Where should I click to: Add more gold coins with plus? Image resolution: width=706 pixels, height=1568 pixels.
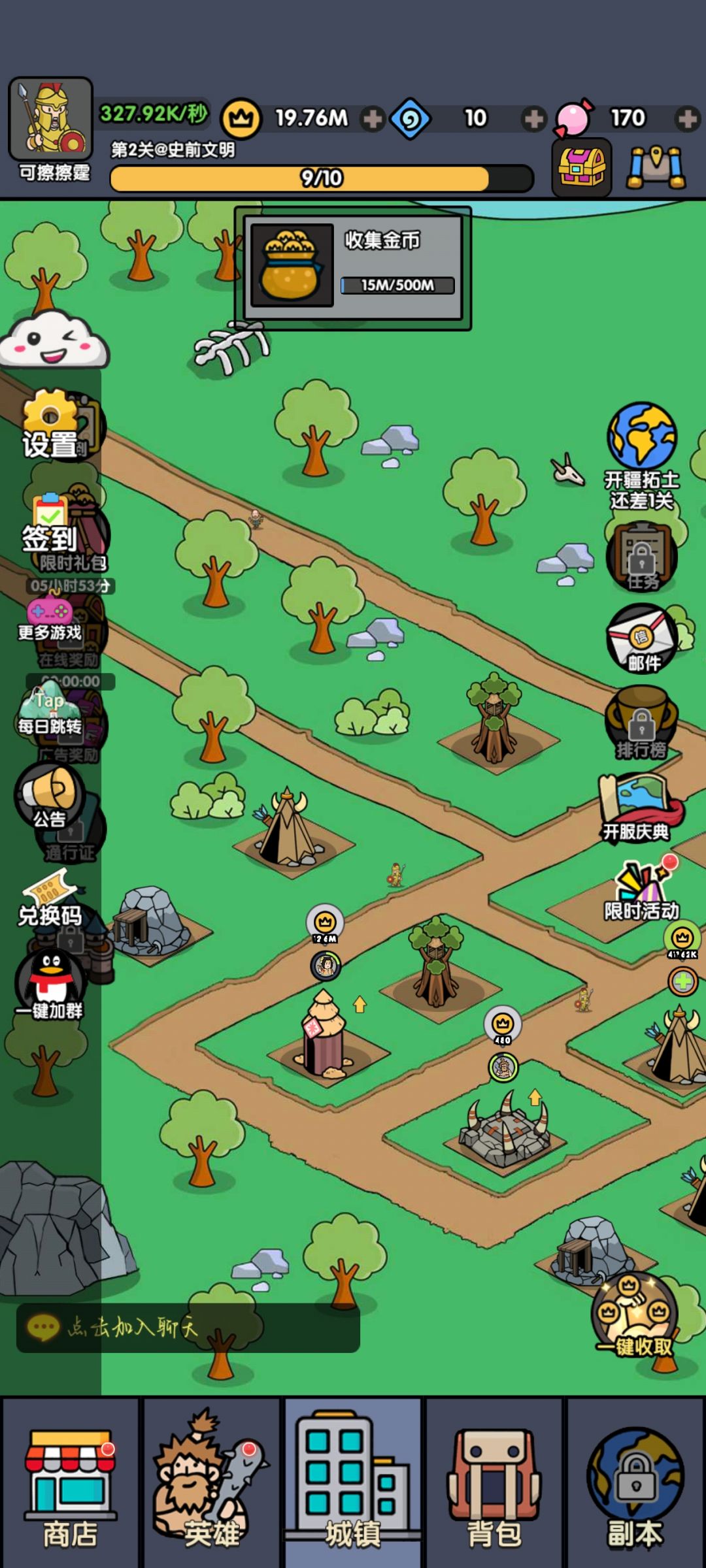coord(373,119)
